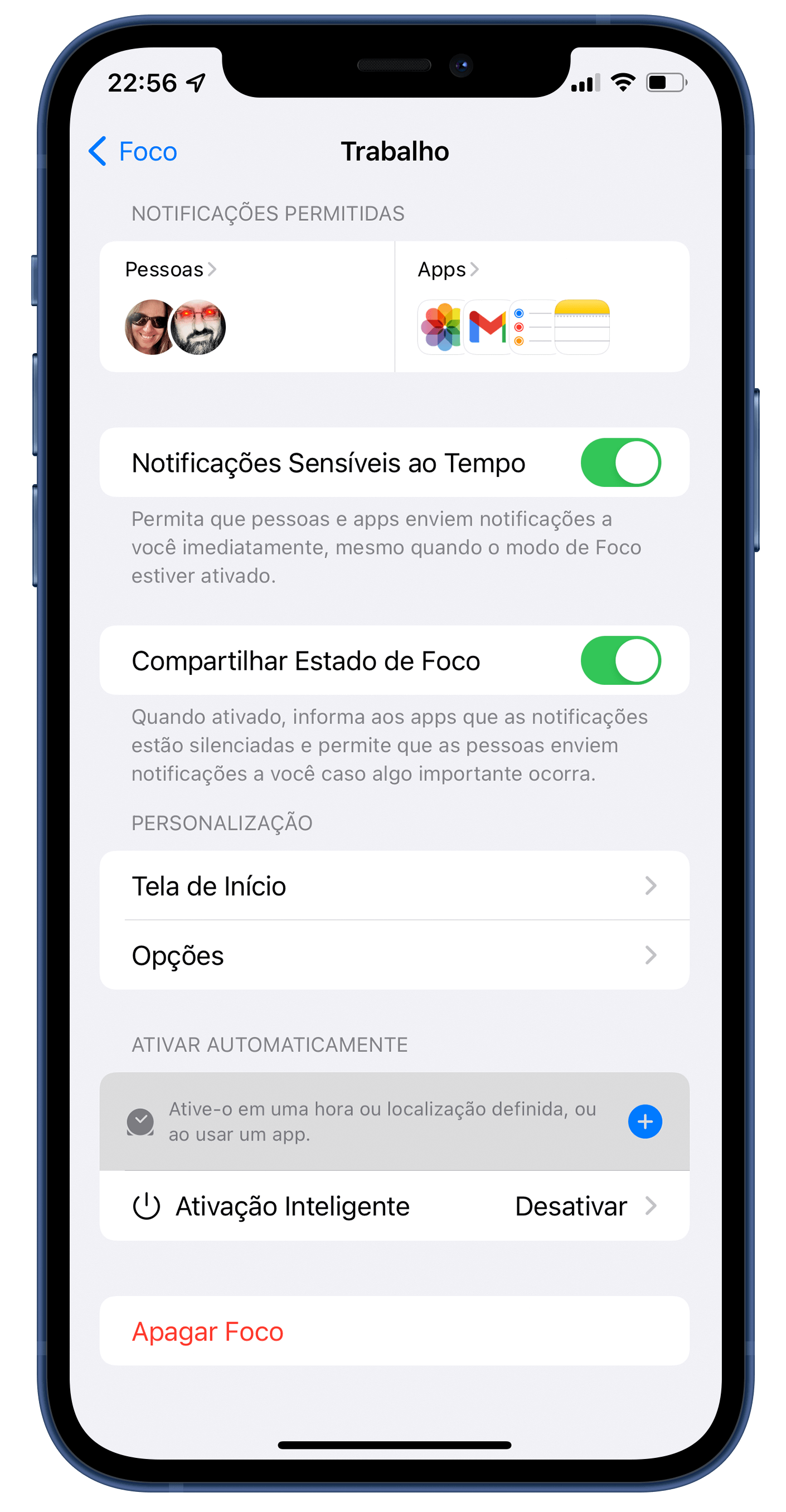786x1512 pixels.
Task: Go back to Foco settings
Action: [133, 152]
